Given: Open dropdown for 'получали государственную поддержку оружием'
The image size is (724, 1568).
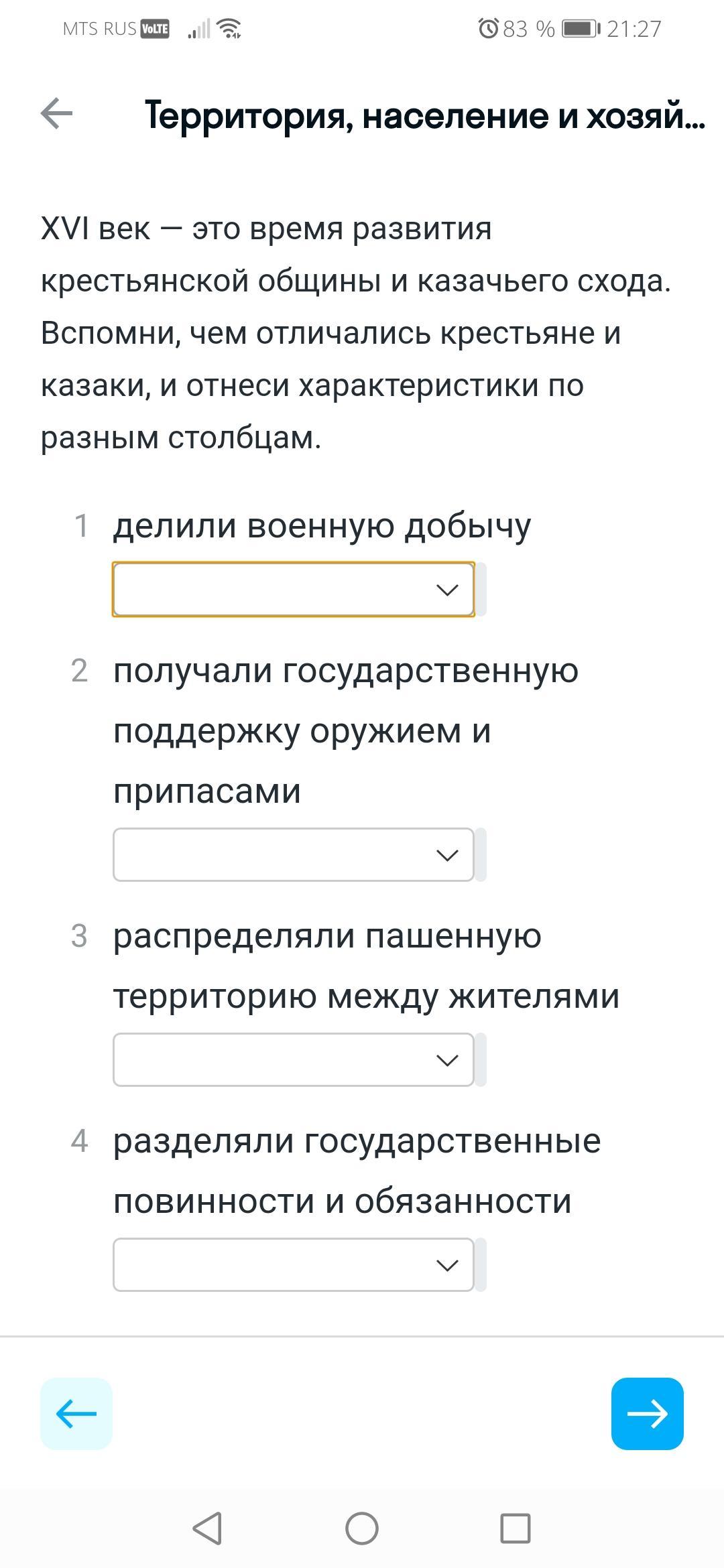Looking at the screenshot, I should coord(294,854).
